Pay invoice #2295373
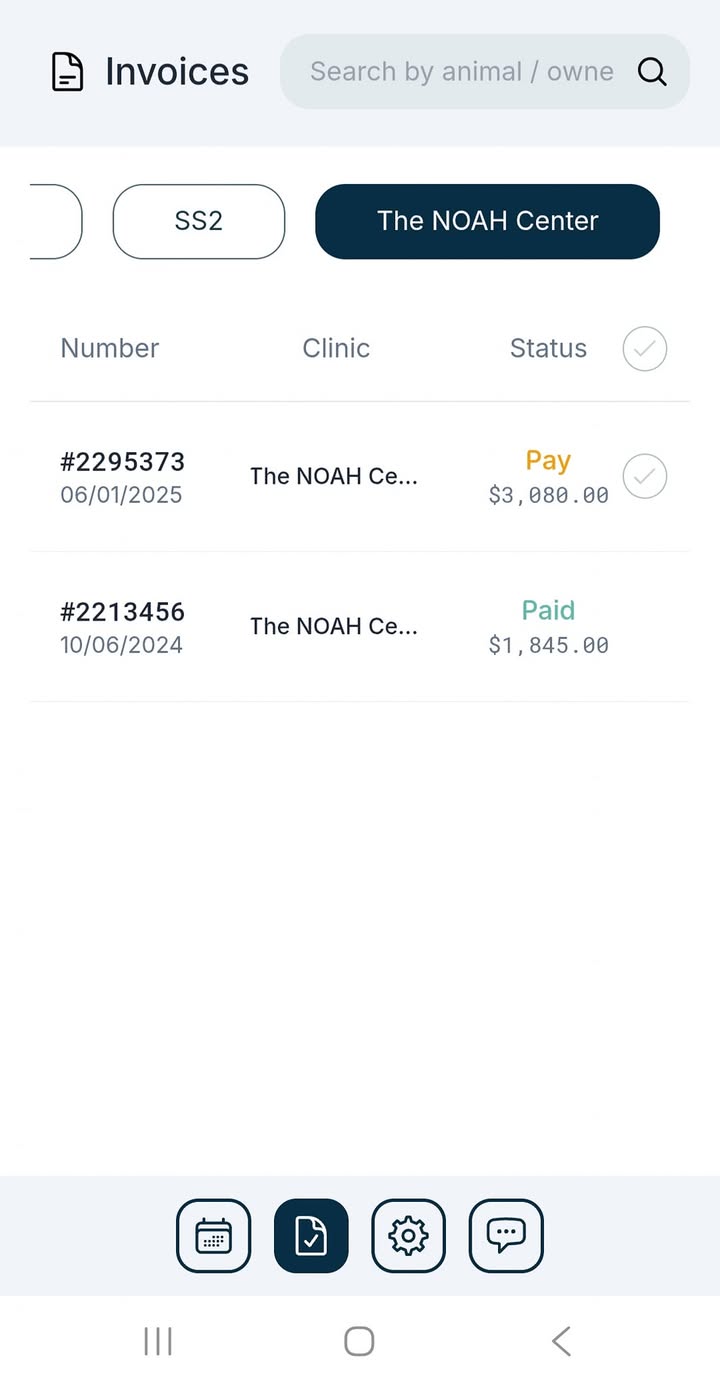The image size is (720, 1386). (x=548, y=461)
